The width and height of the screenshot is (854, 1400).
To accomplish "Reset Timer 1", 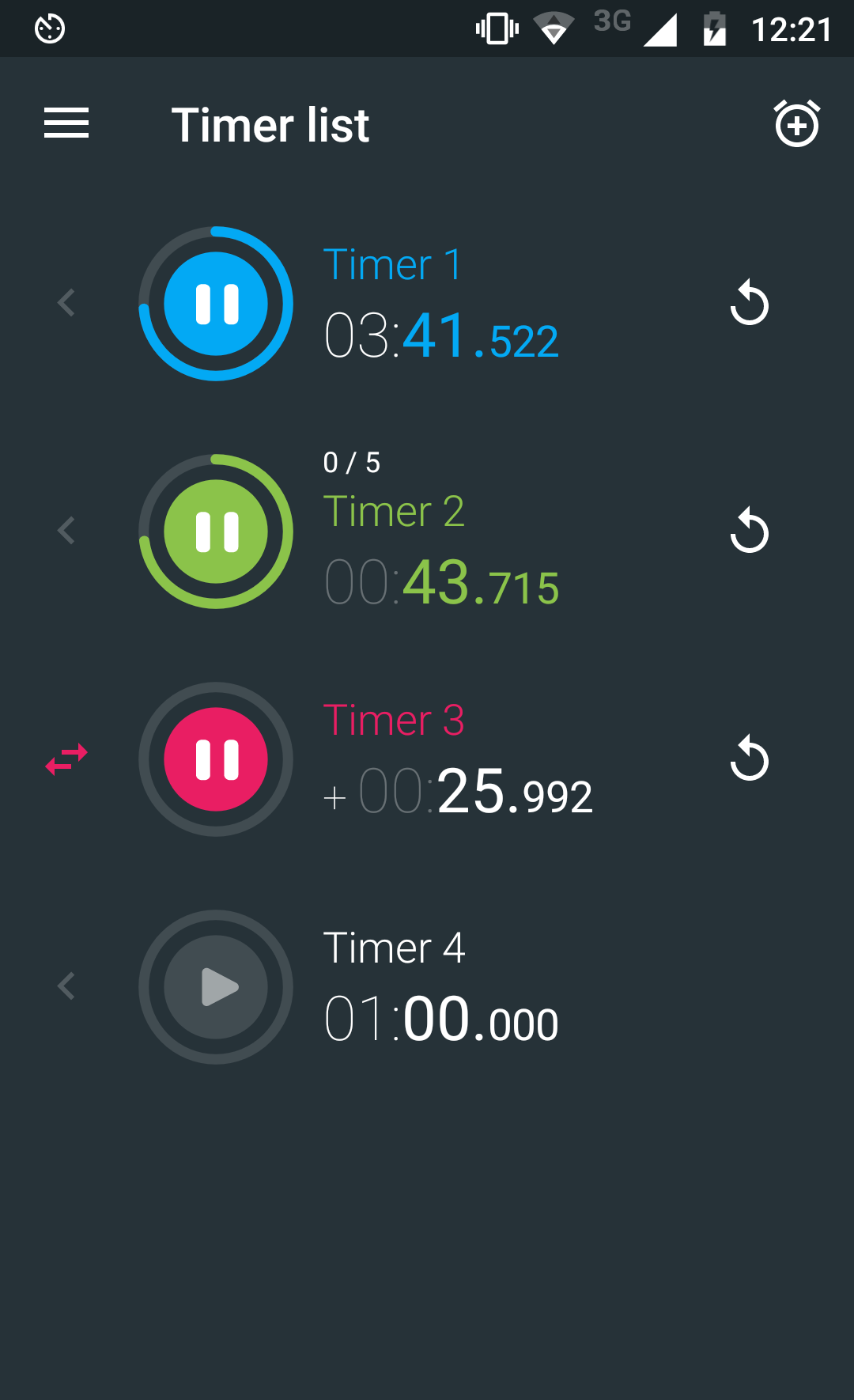I will pos(750,304).
